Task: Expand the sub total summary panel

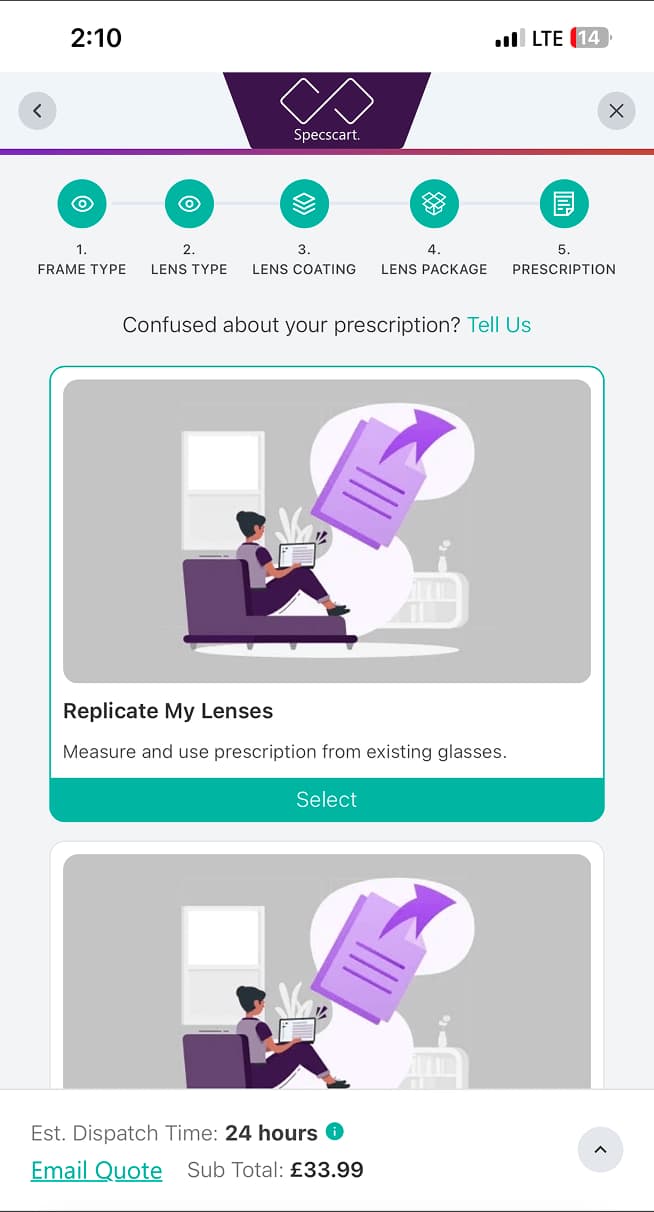Action: pos(600,1150)
